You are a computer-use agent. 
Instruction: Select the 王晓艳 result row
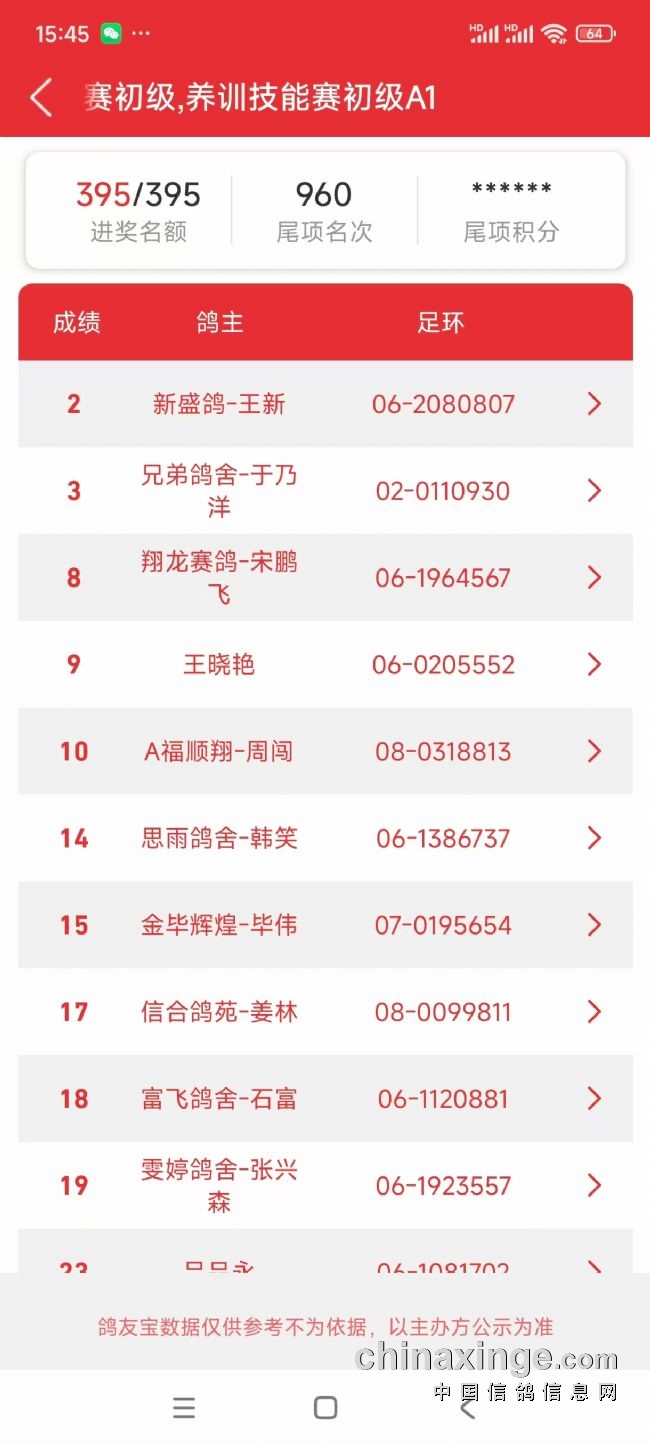click(x=325, y=665)
